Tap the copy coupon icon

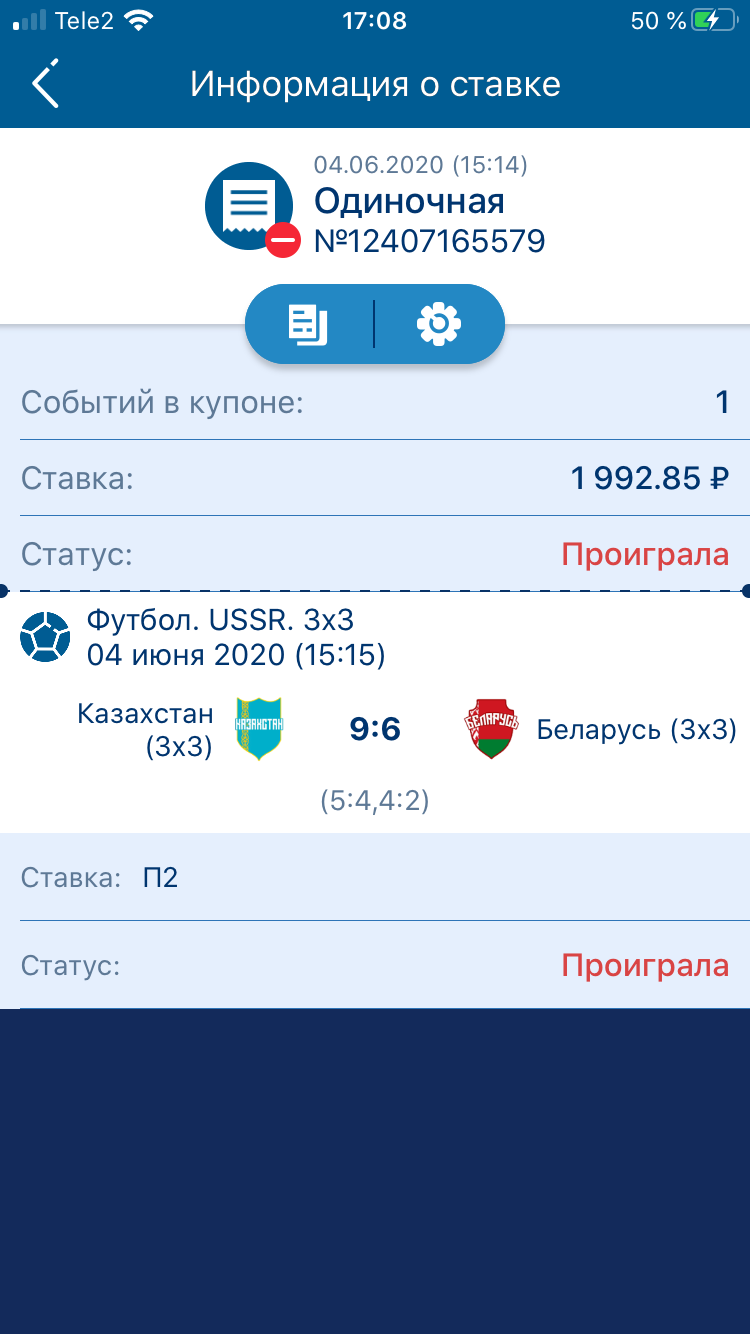click(x=308, y=325)
